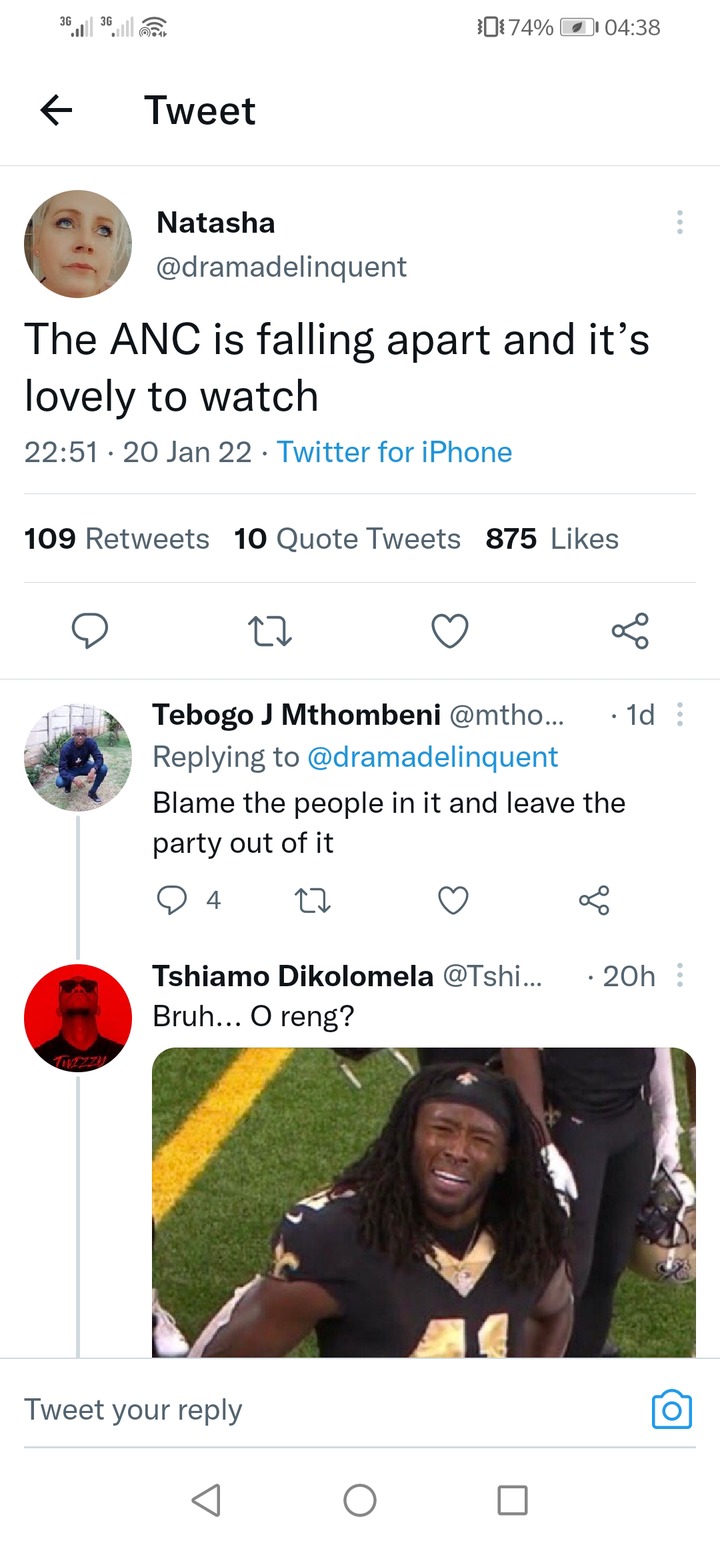Like Natasha's tweet
This screenshot has height=1541, width=720.
450,631
